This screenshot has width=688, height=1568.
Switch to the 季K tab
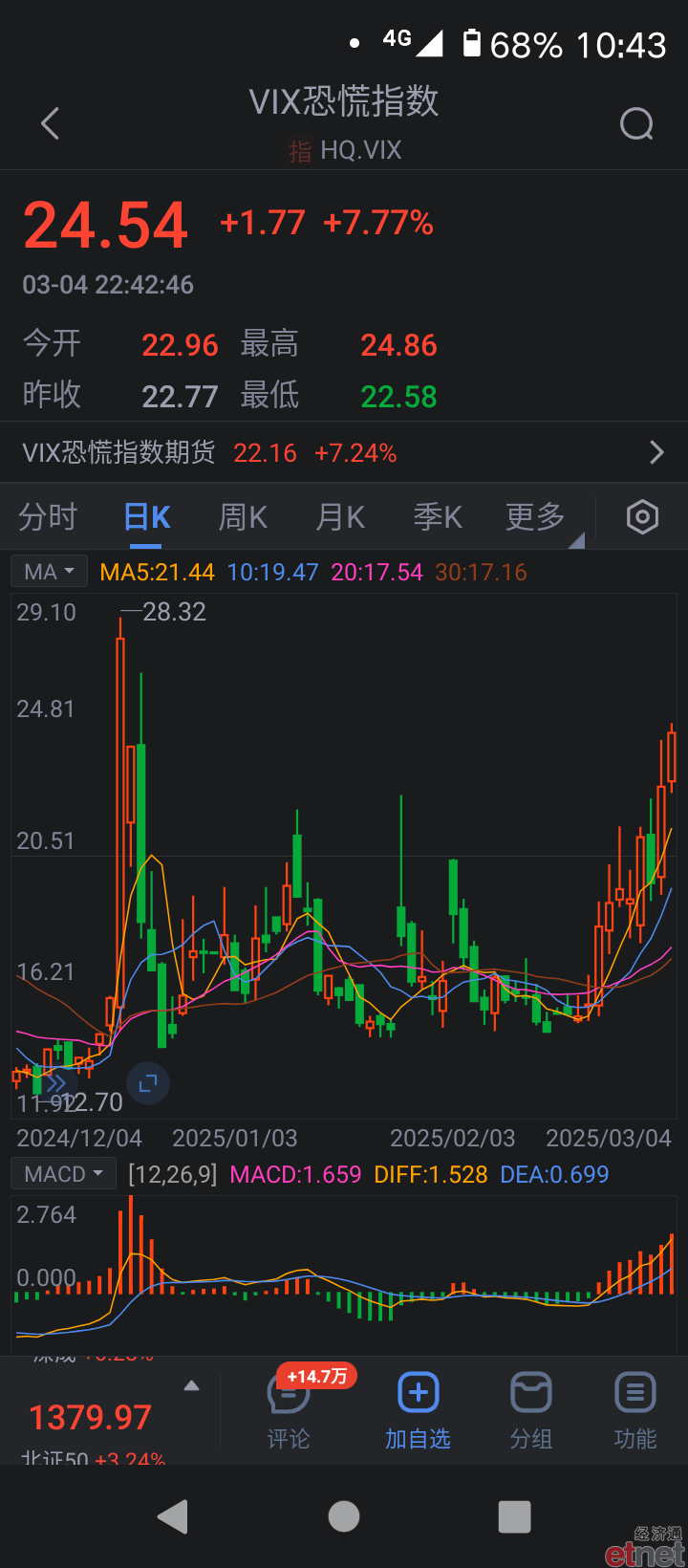pyautogui.click(x=438, y=517)
